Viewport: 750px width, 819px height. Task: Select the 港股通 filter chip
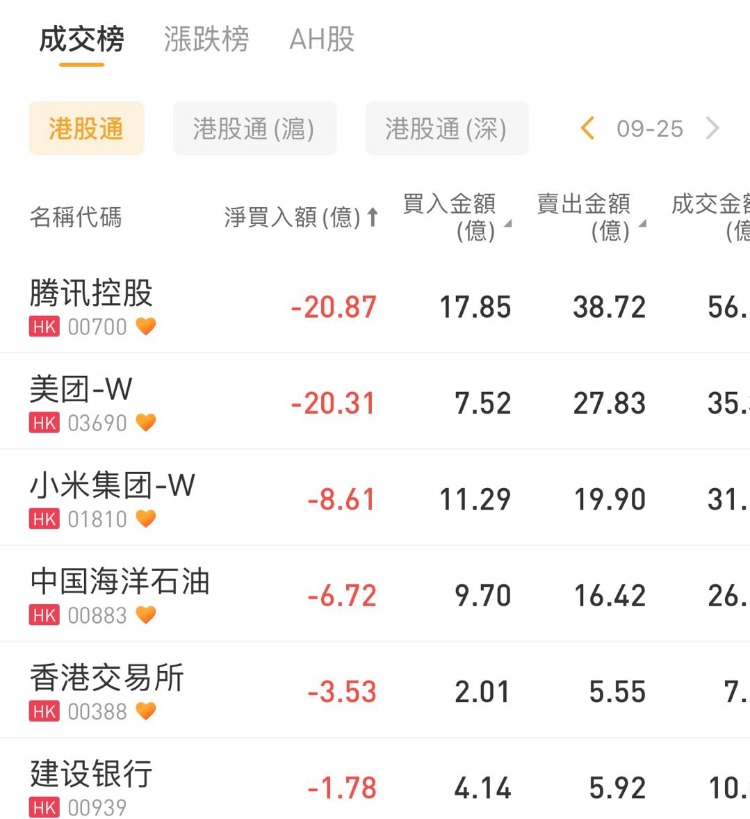click(86, 129)
